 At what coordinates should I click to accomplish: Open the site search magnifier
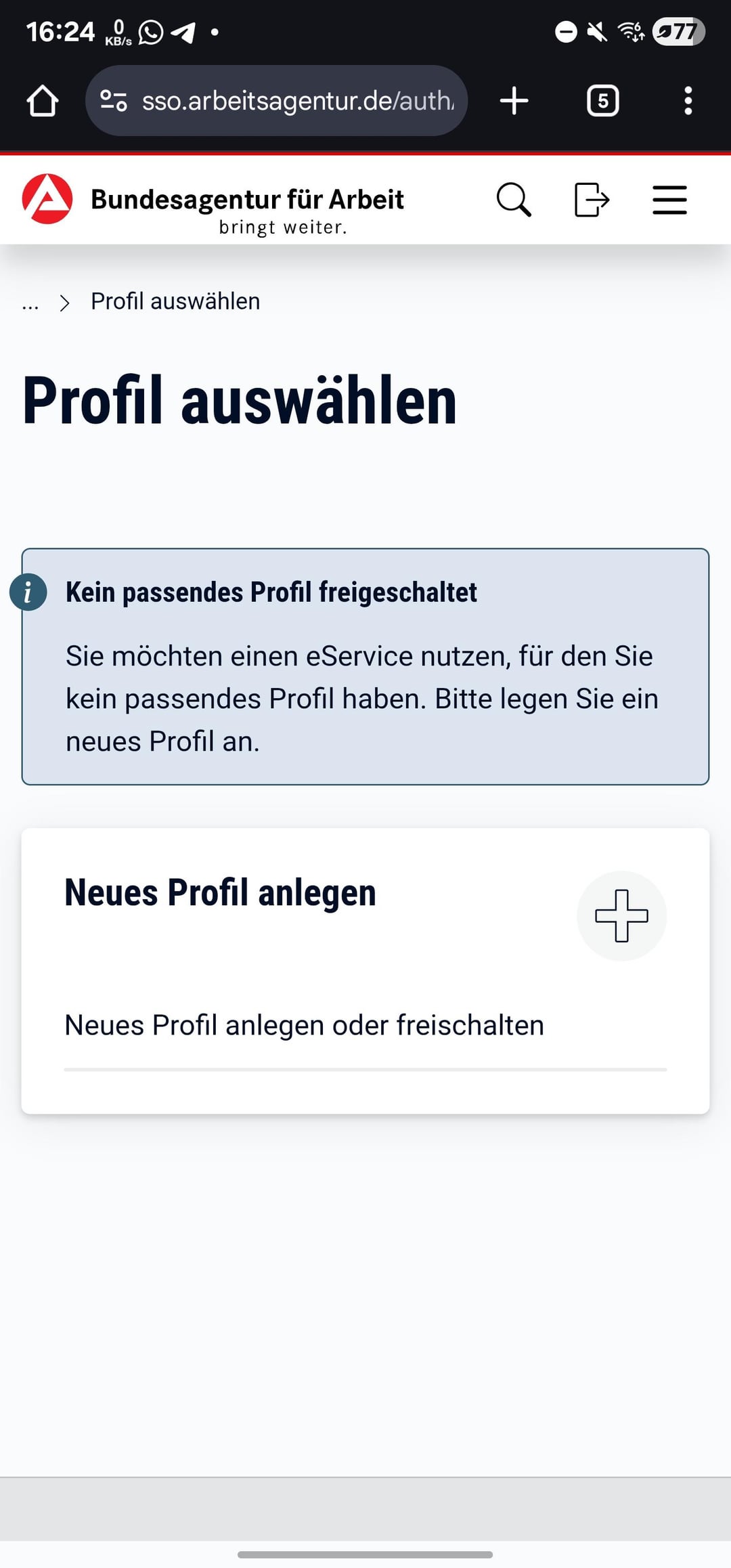tap(514, 200)
